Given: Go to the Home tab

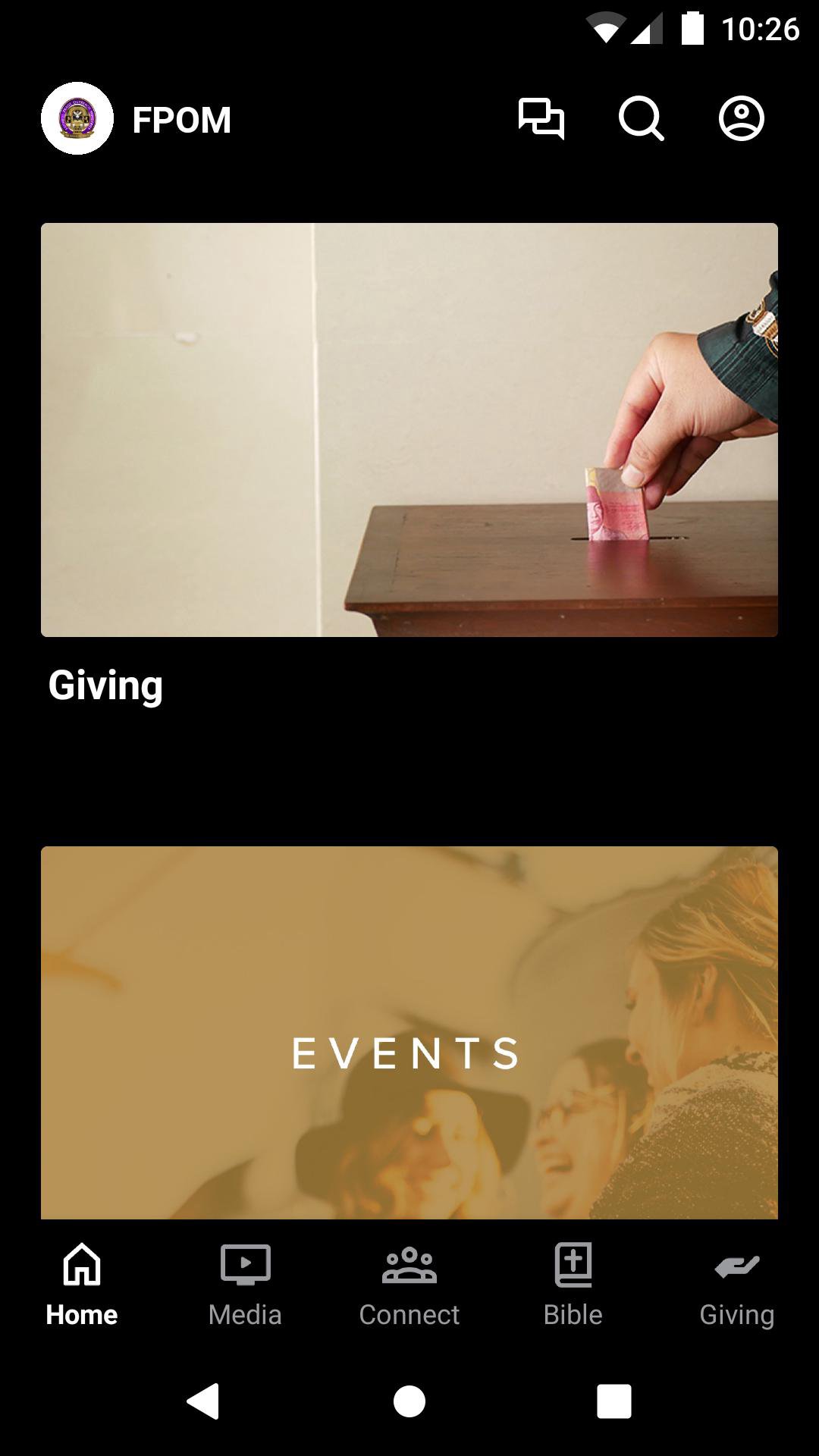Looking at the screenshot, I should tap(82, 1283).
